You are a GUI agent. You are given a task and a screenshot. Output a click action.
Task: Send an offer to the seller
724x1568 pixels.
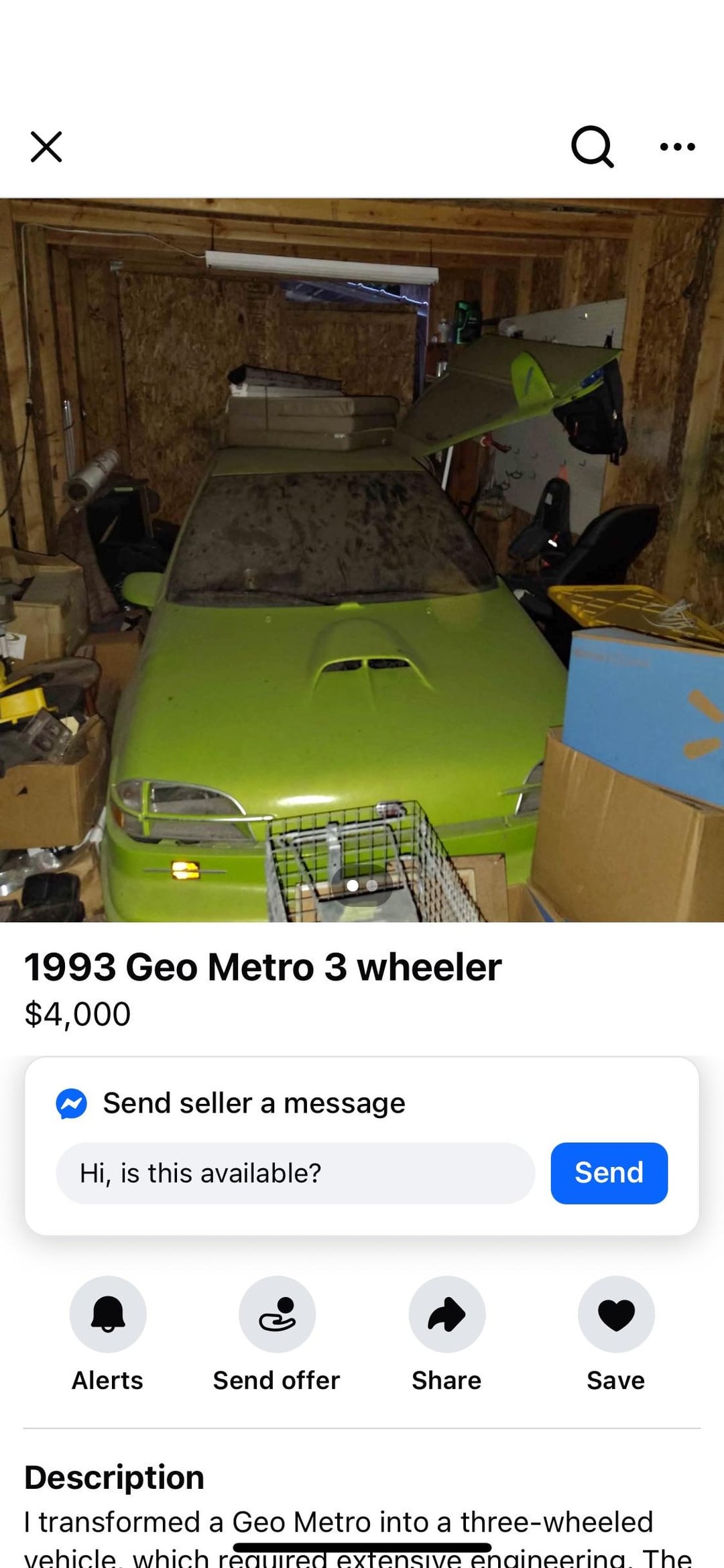tap(277, 1314)
